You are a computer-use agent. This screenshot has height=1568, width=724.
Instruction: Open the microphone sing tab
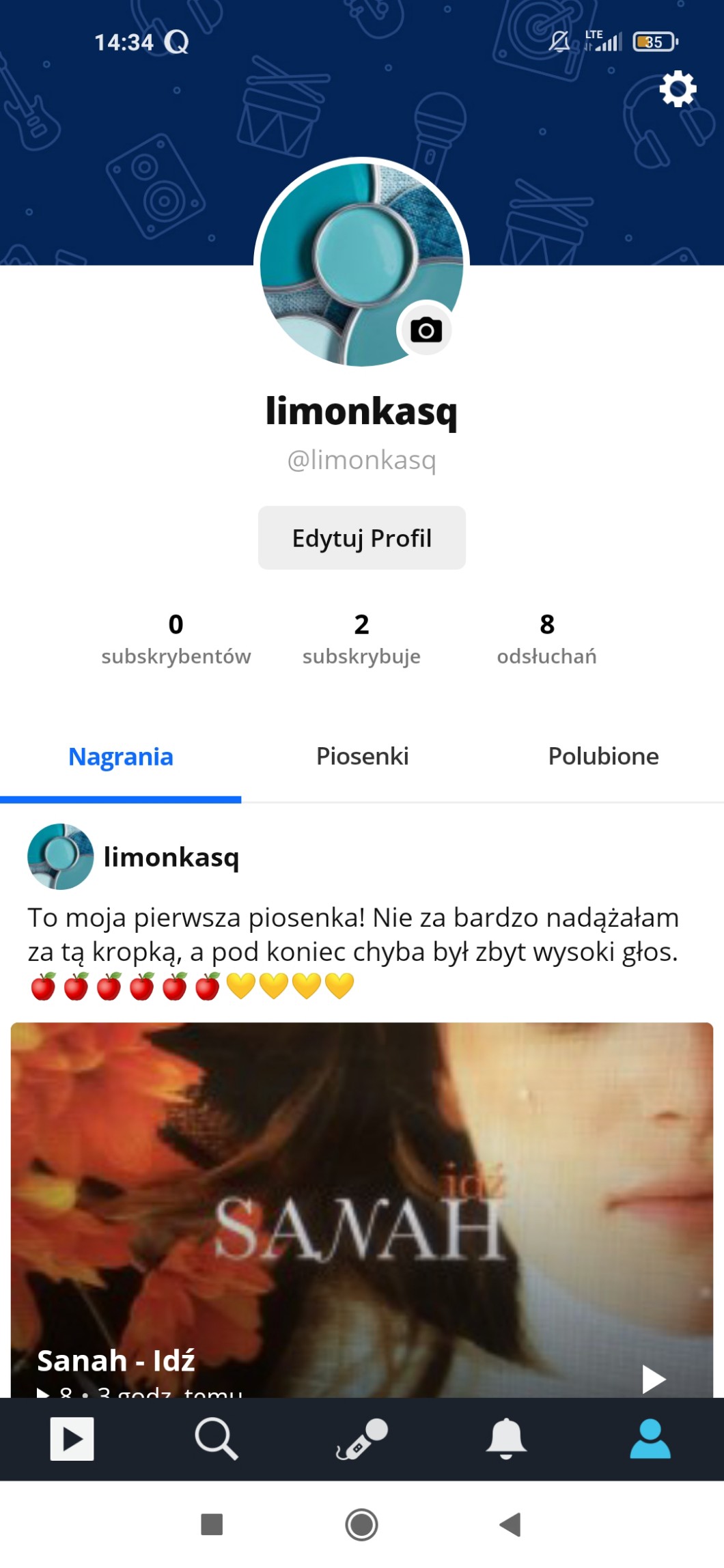tap(361, 1439)
